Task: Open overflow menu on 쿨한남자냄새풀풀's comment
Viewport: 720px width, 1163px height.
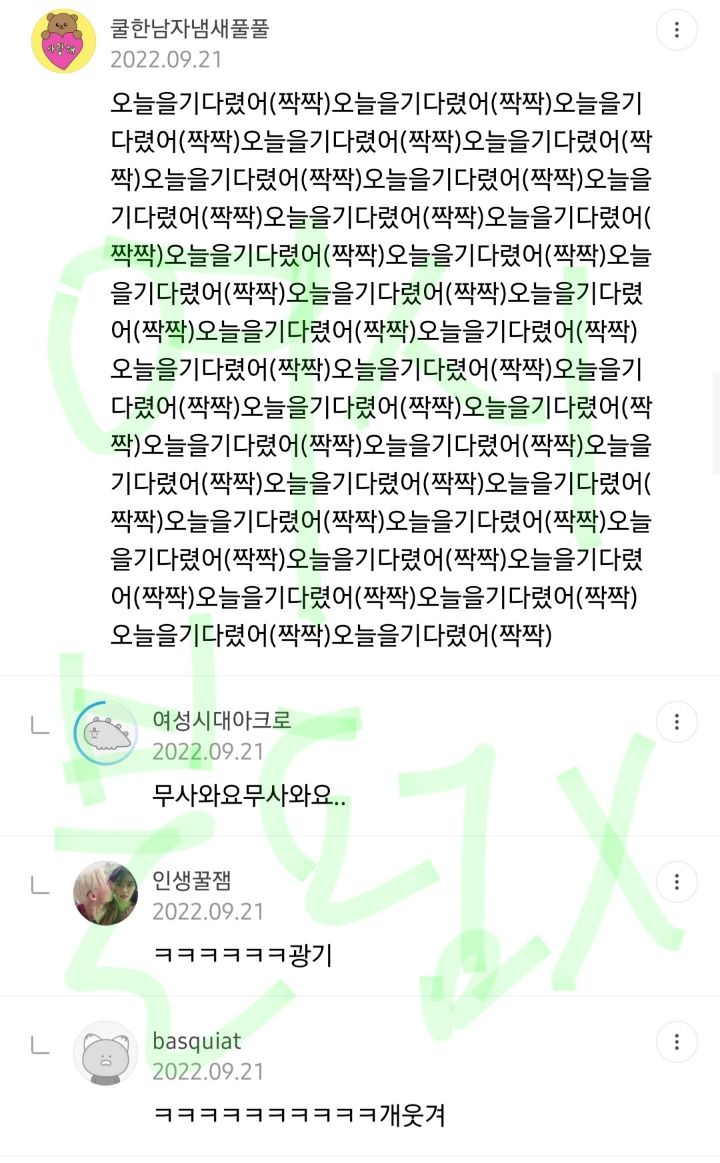Action: [677, 30]
